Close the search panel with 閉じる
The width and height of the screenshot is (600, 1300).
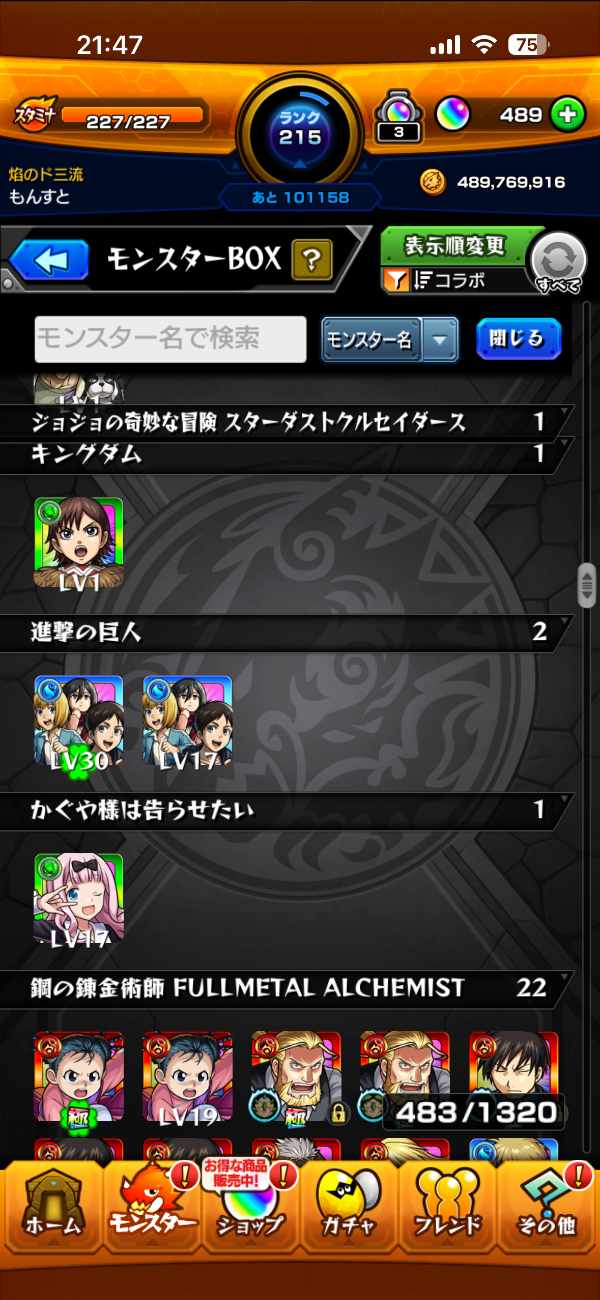(x=518, y=339)
